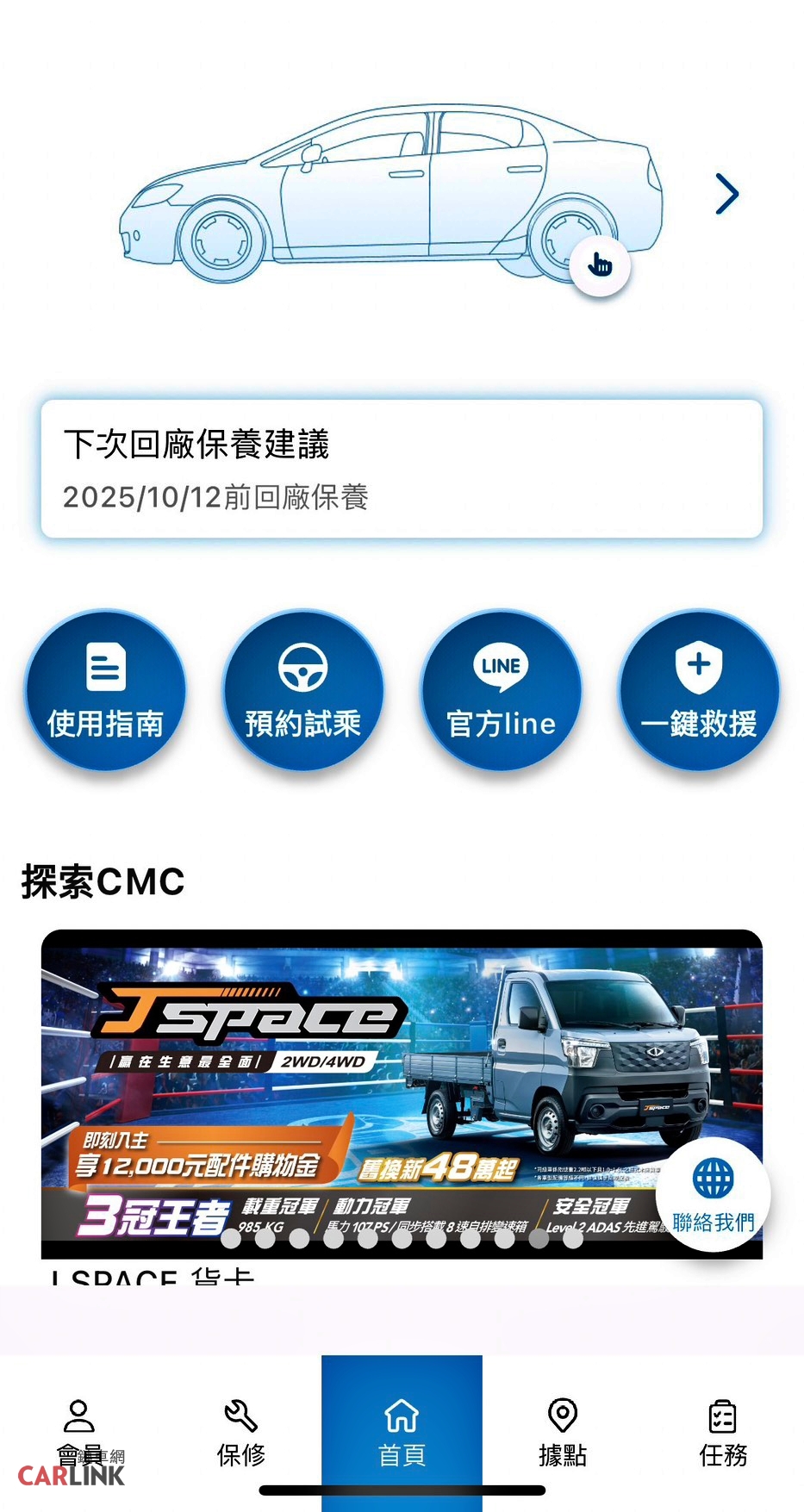Open the 使用指南 user guide
The width and height of the screenshot is (804, 1512).
pyautogui.click(x=105, y=690)
